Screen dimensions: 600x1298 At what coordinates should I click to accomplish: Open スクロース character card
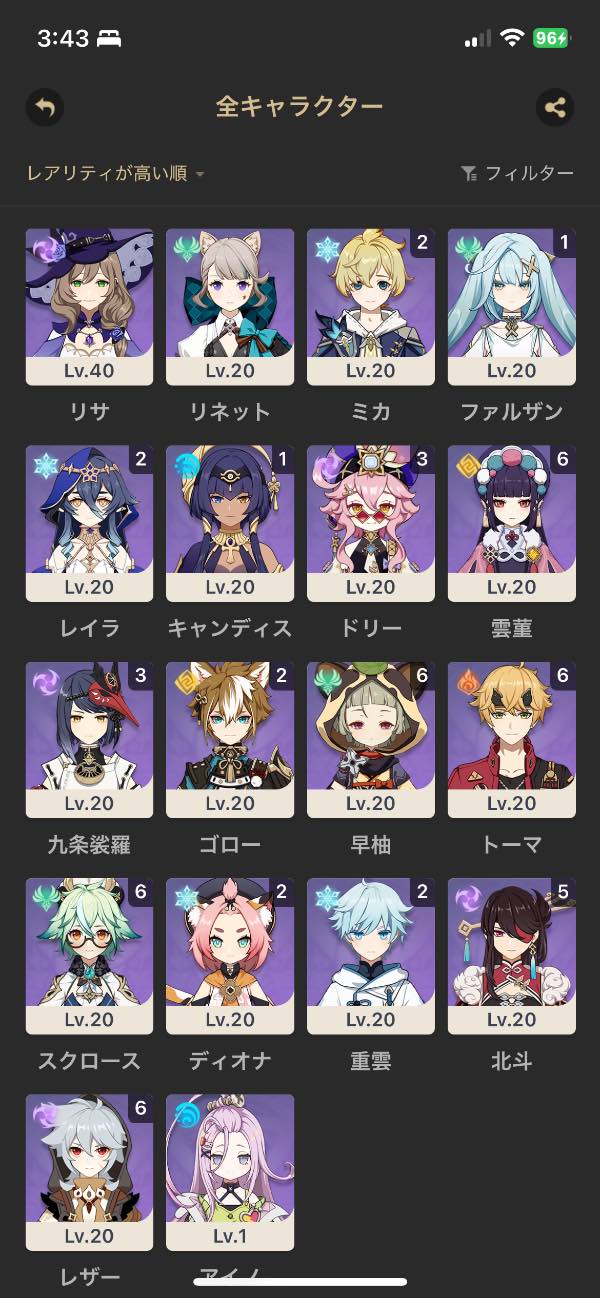coord(89,955)
